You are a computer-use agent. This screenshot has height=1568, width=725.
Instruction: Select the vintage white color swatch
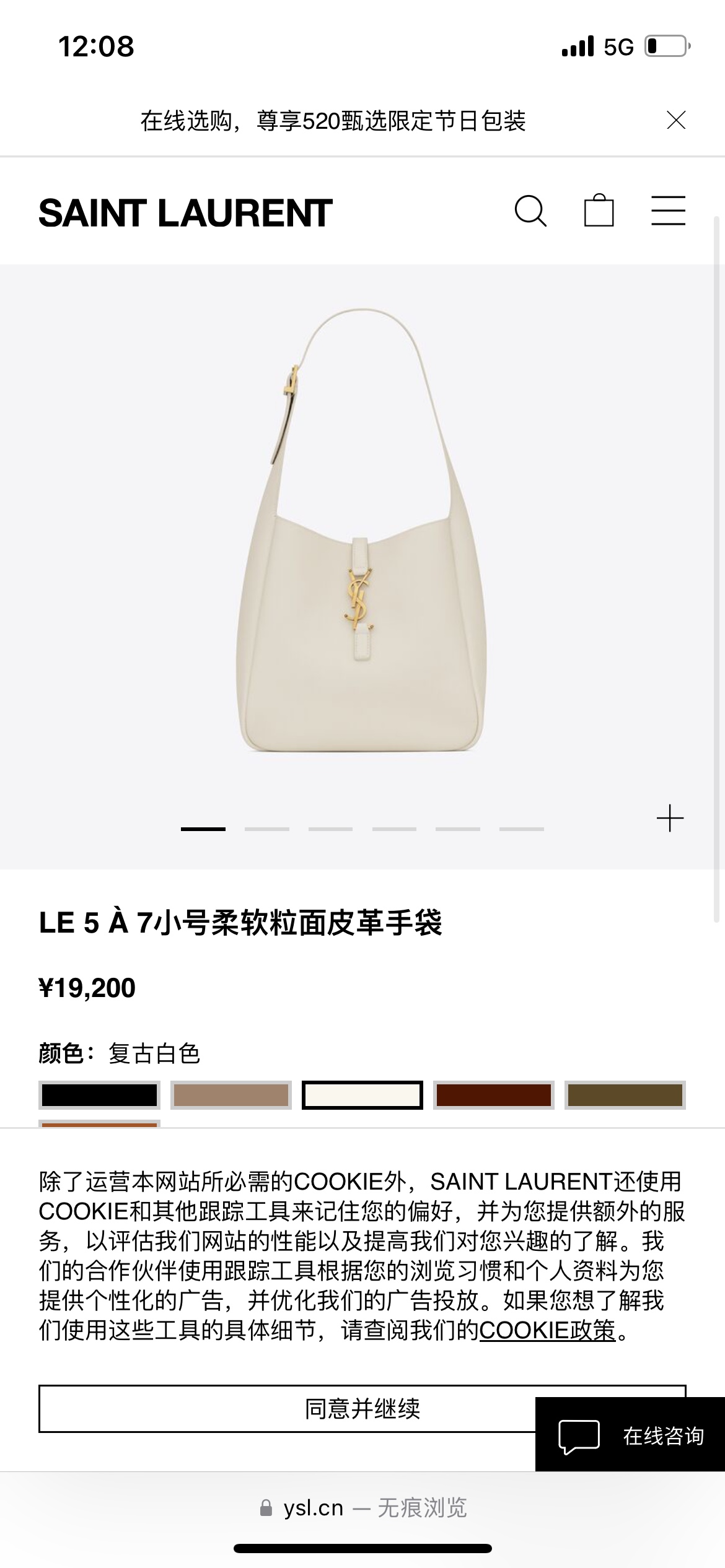click(x=362, y=1095)
